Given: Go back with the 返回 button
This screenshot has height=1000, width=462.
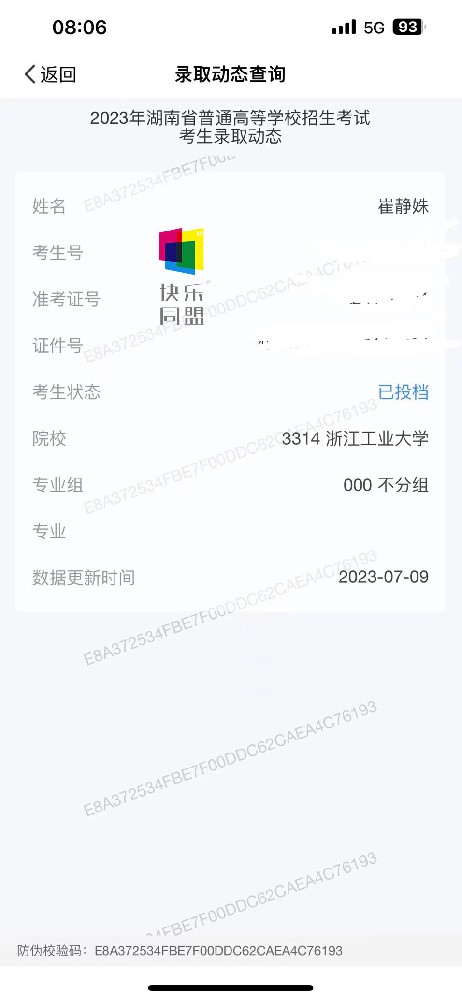Looking at the screenshot, I should [50, 75].
